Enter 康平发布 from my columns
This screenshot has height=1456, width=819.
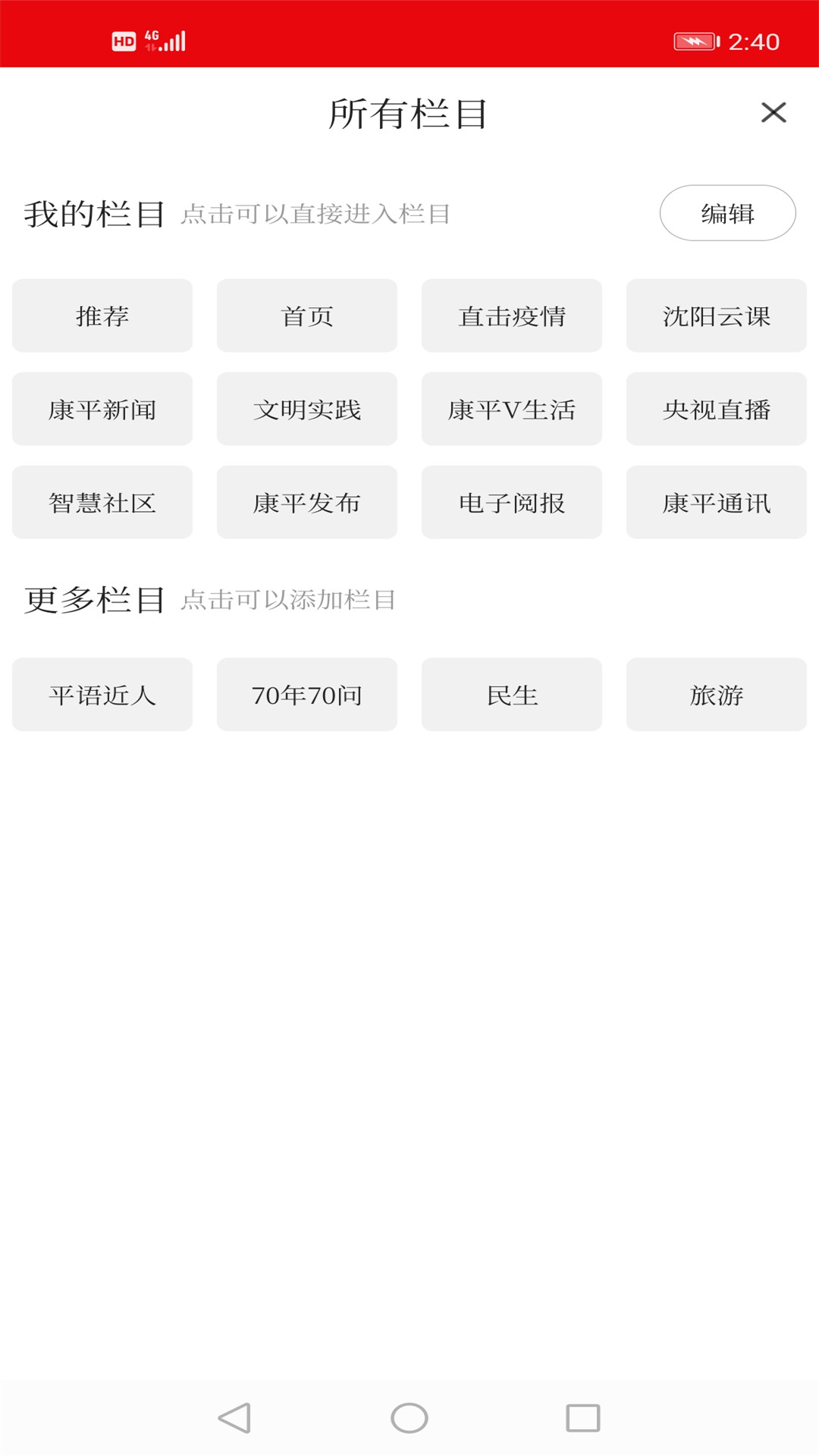click(x=307, y=502)
